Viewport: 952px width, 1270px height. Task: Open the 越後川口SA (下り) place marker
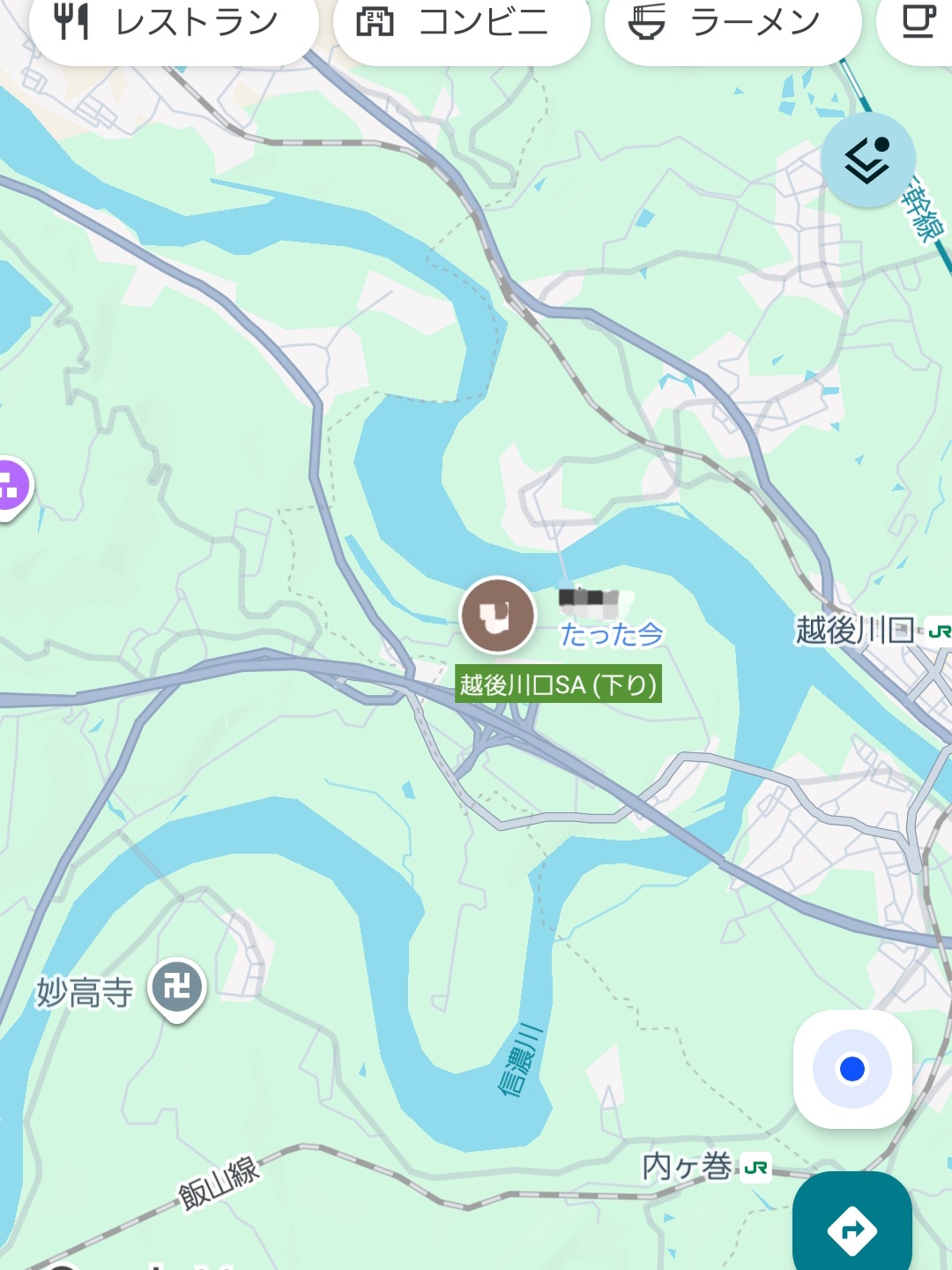498,616
